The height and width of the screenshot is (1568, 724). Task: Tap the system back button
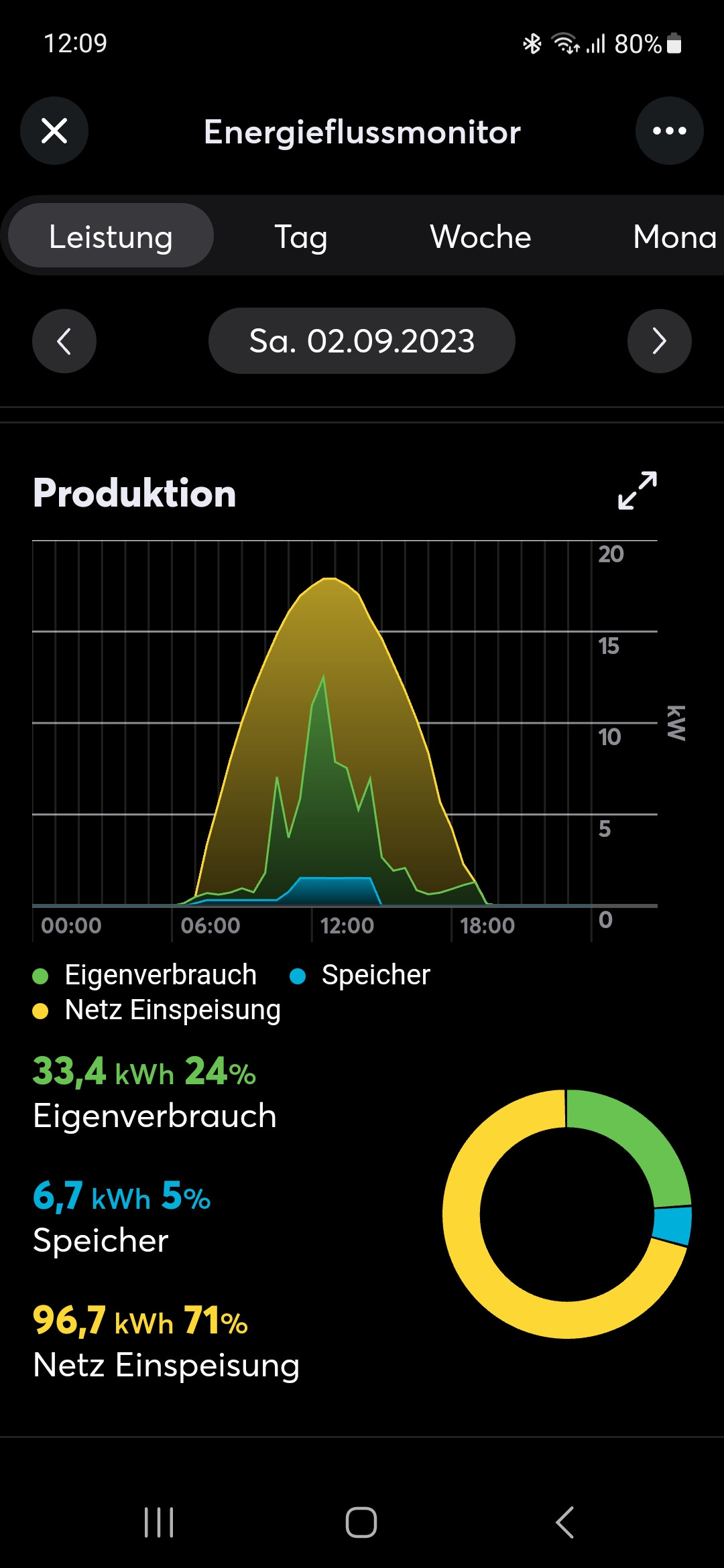(564, 1522)
